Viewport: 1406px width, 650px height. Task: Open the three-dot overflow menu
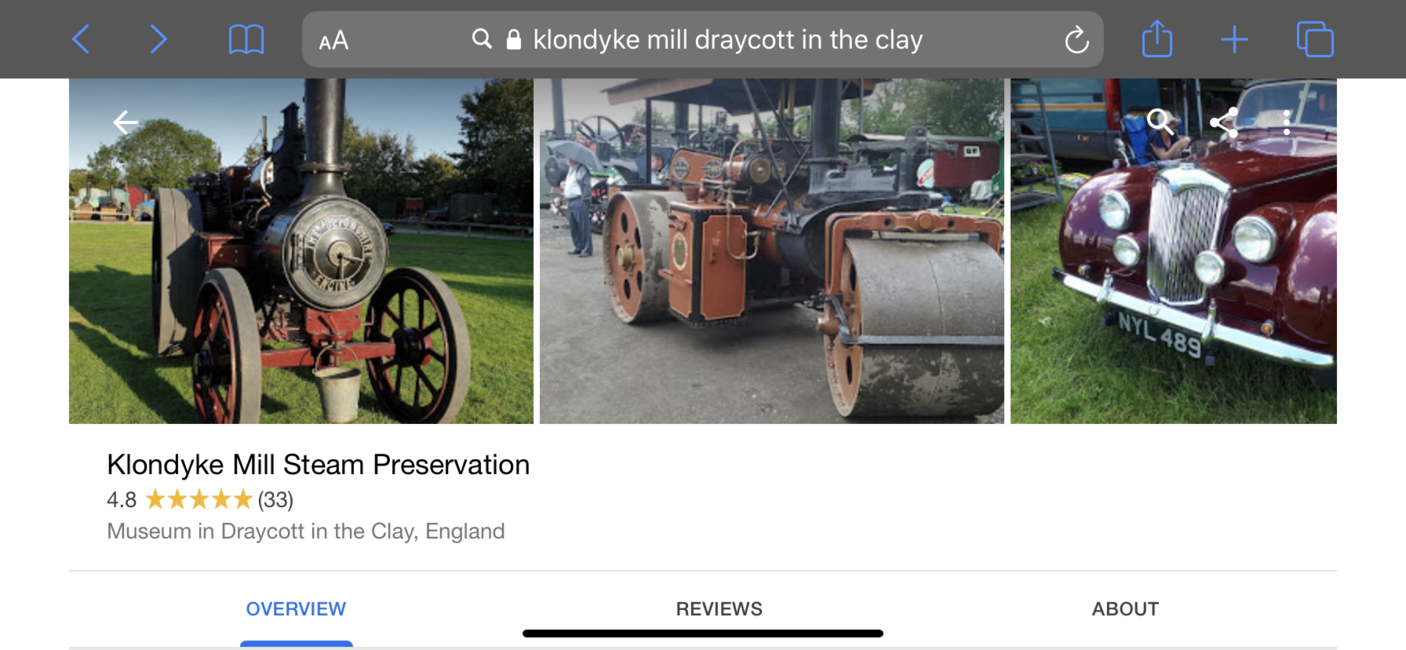click(1286, 122)
